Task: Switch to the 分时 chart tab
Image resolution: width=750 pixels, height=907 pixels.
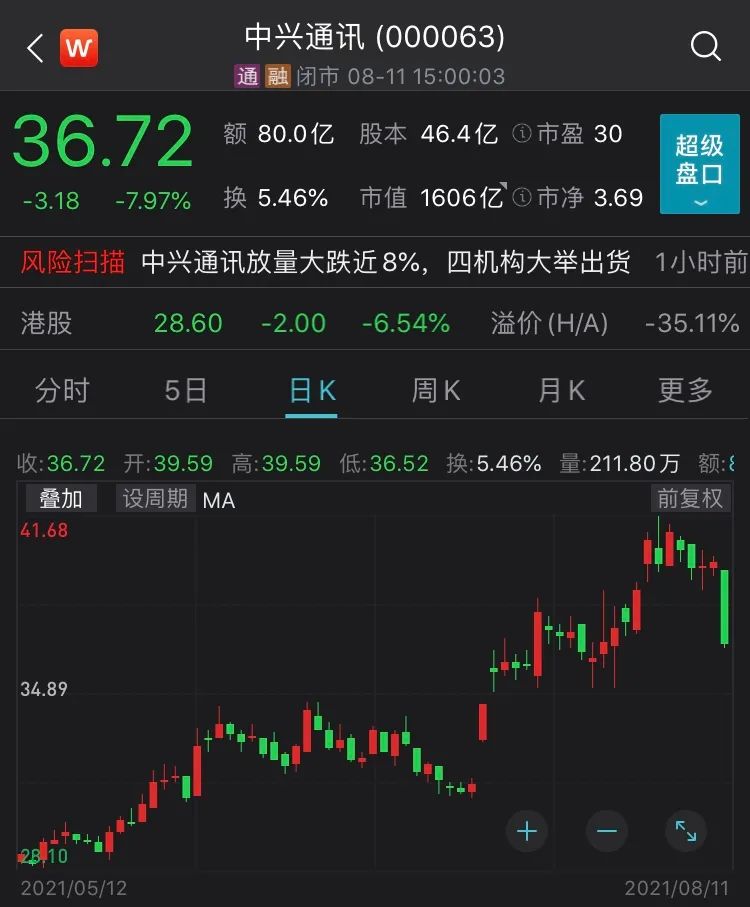Action: (62, 390)
